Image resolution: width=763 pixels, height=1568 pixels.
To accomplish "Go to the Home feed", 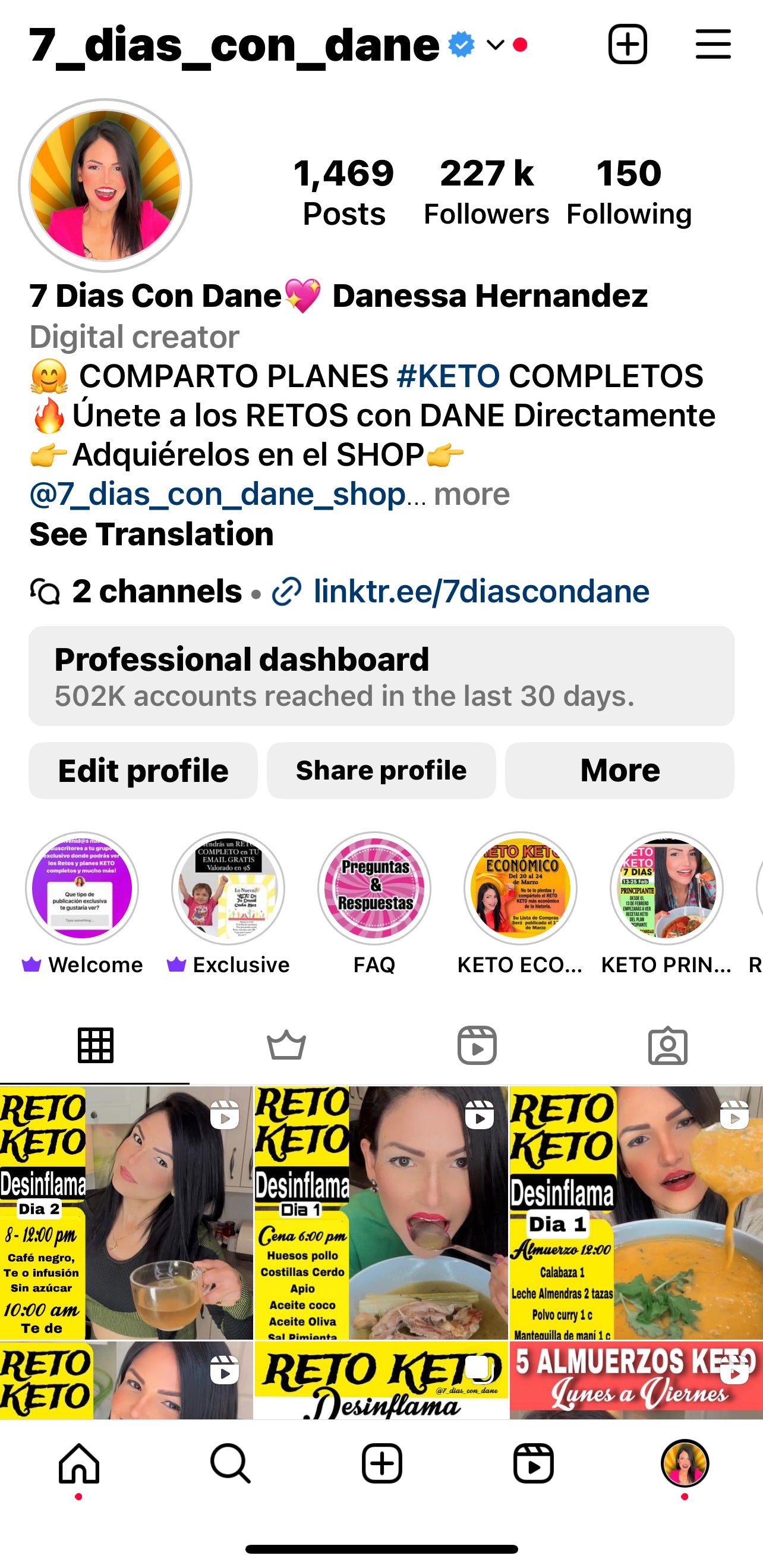I will pos(79,1463).
